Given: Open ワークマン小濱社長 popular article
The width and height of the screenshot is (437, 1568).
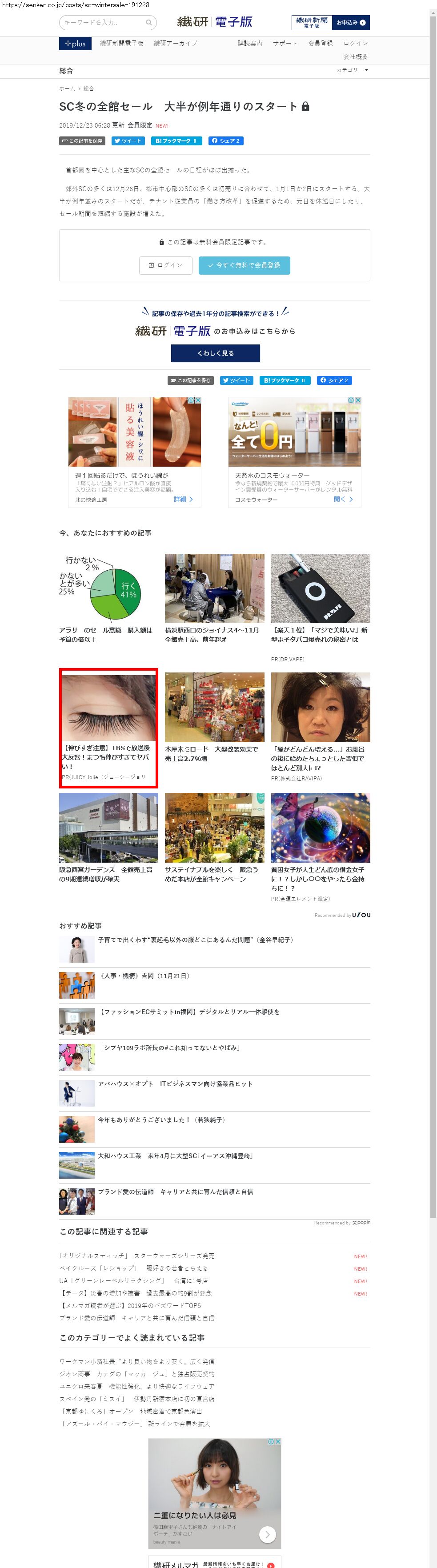Looking at the screenshot, I should tap(136, 1361).
